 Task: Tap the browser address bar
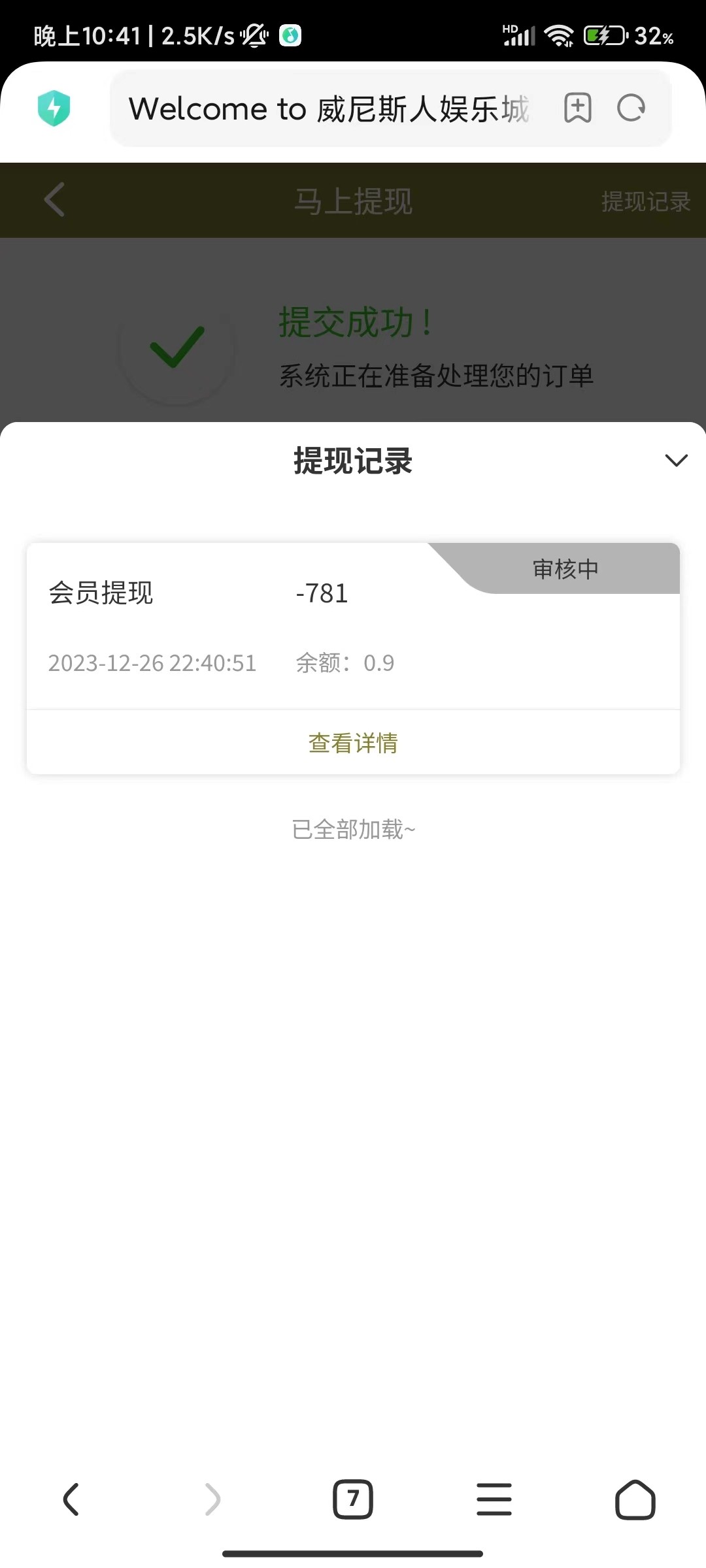[x=328, y=108]
